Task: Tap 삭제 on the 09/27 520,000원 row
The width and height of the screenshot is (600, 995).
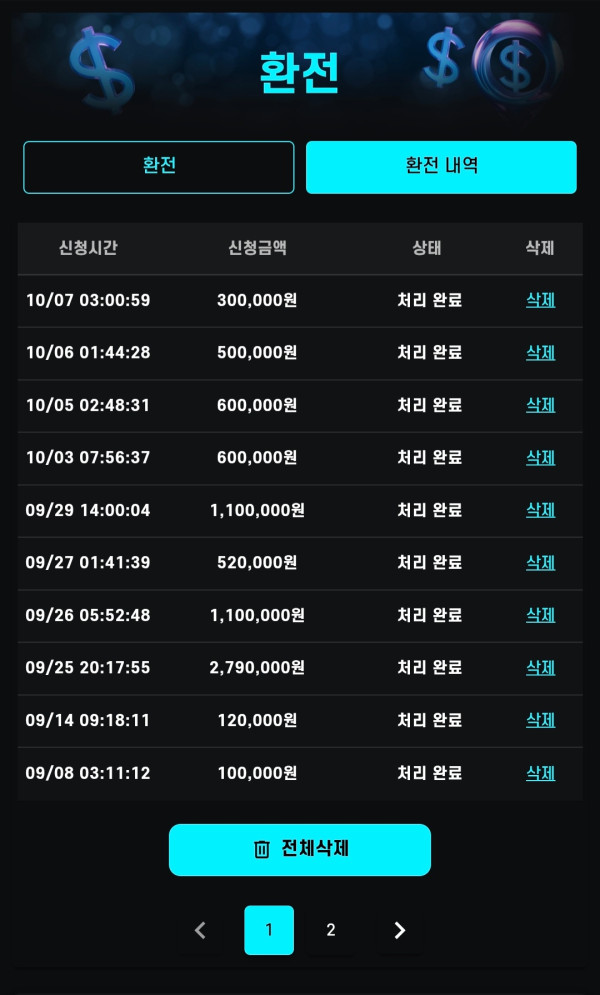Action: (540, 562)
